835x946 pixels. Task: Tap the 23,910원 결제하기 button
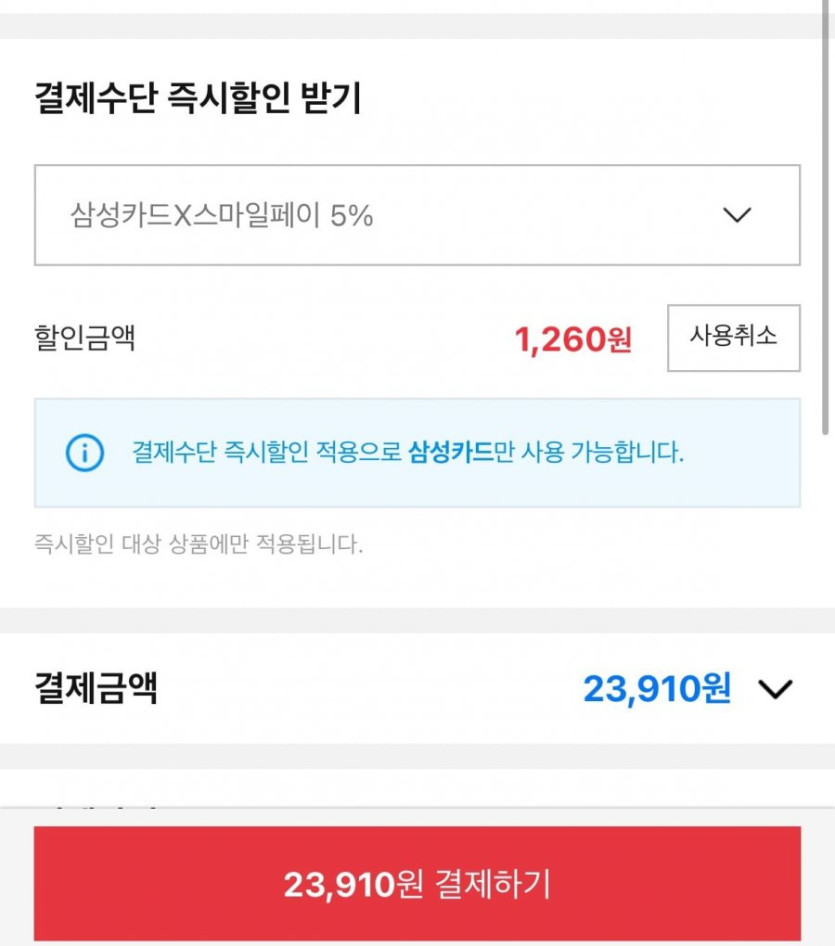pyautogui.click(x=417, y=883)
